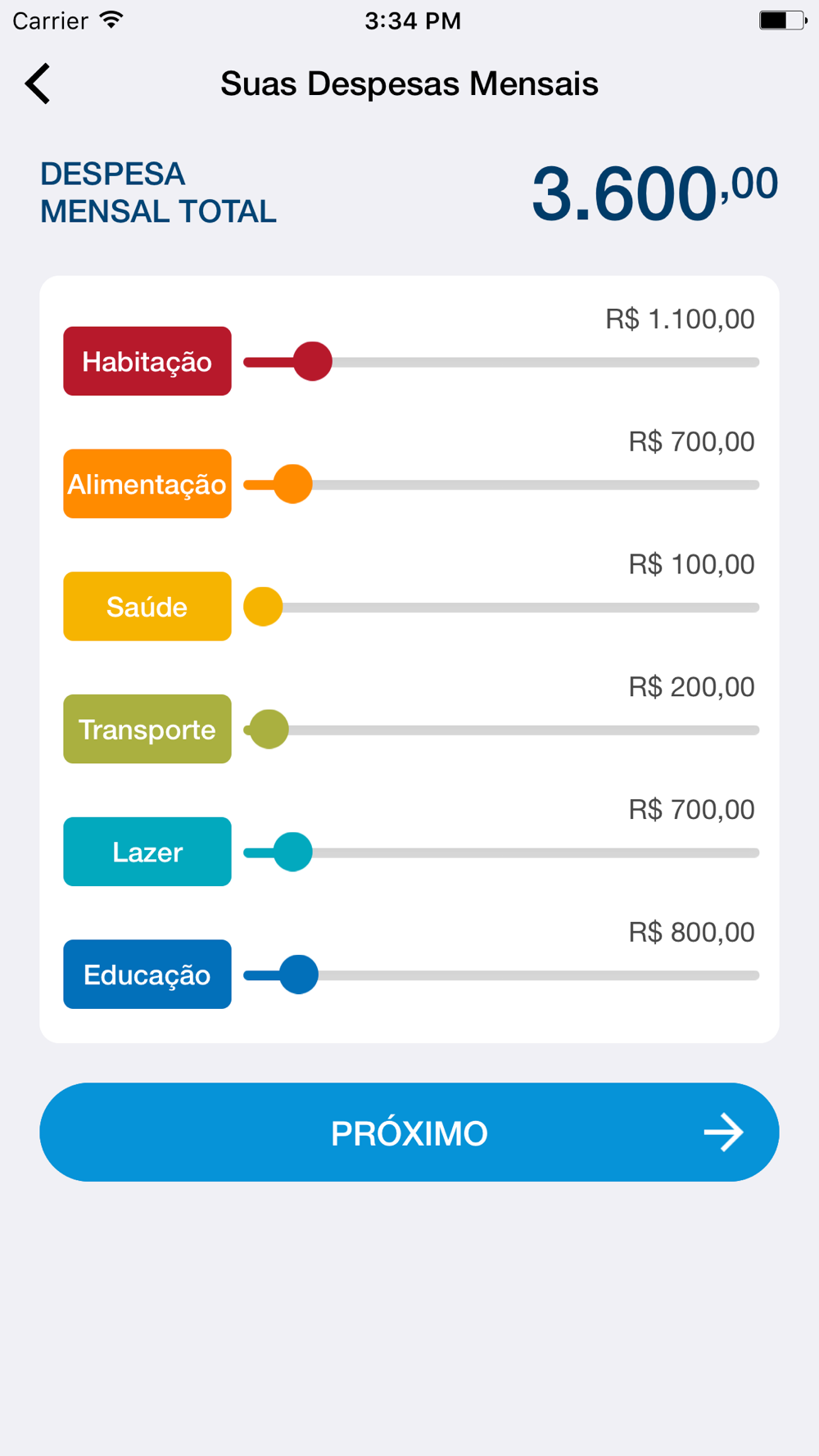
Task: Tap the Educação slider handle
Action: tap(298, 974)
